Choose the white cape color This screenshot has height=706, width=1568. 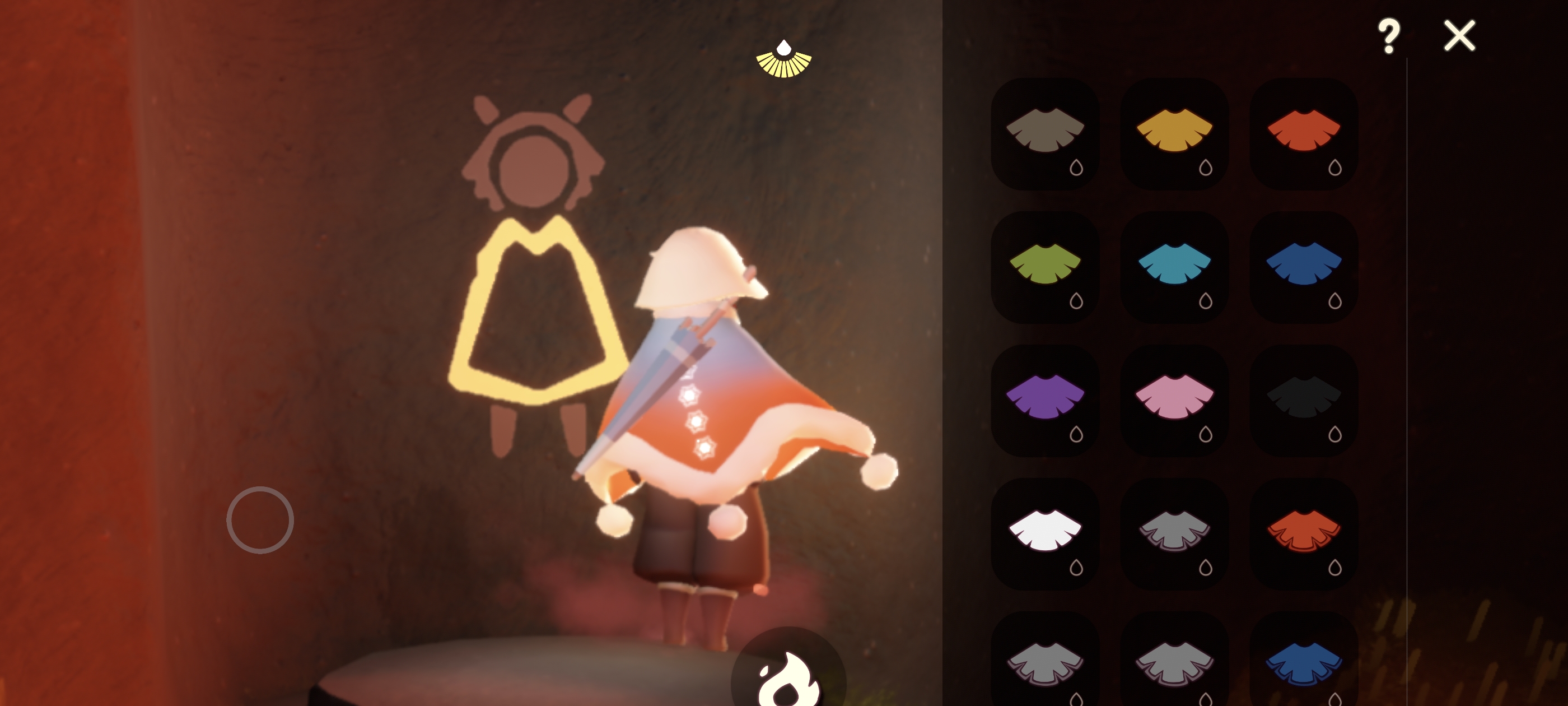click(1045, 533)
